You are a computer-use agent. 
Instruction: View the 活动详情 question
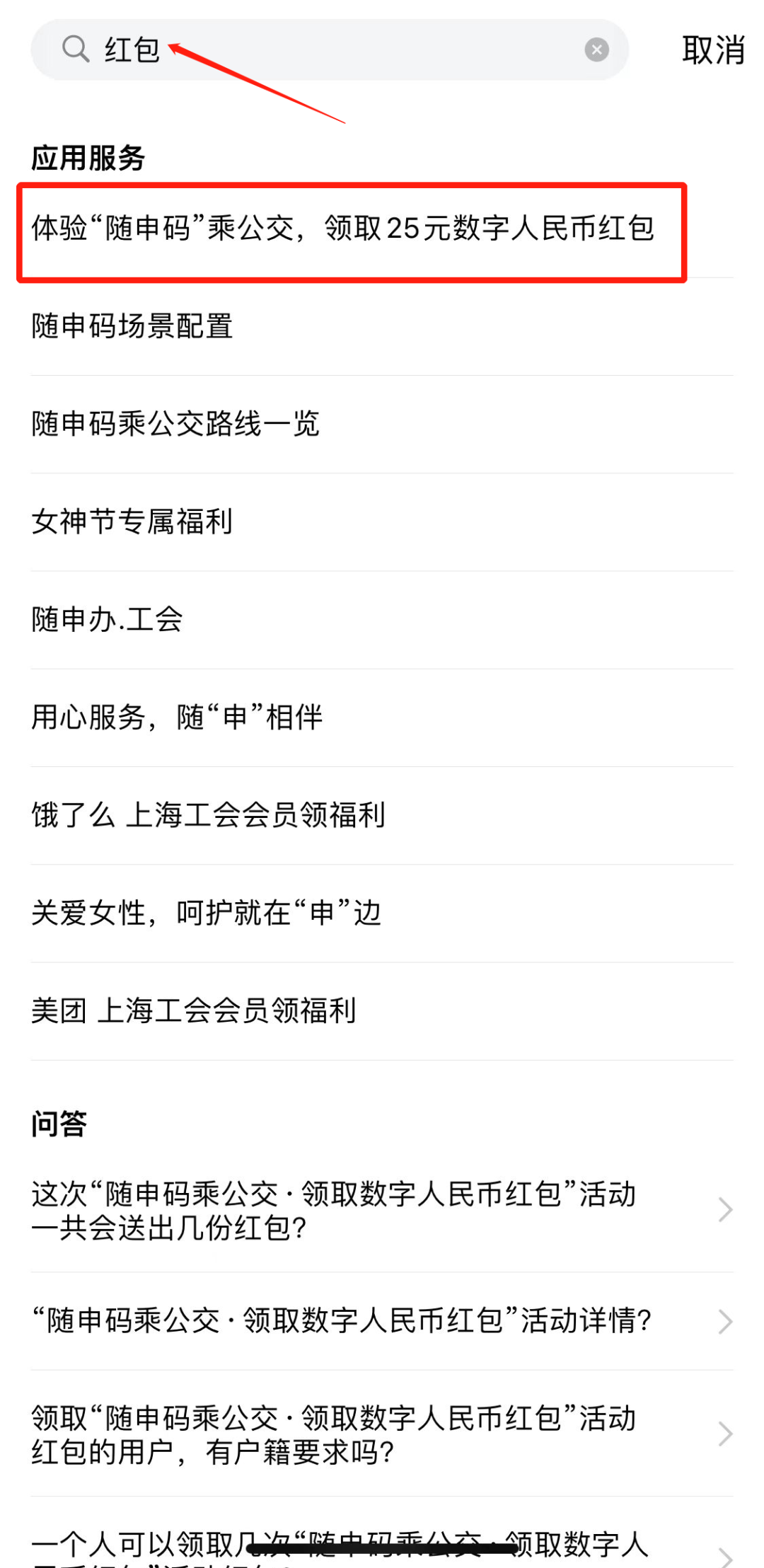point(382,1321)
